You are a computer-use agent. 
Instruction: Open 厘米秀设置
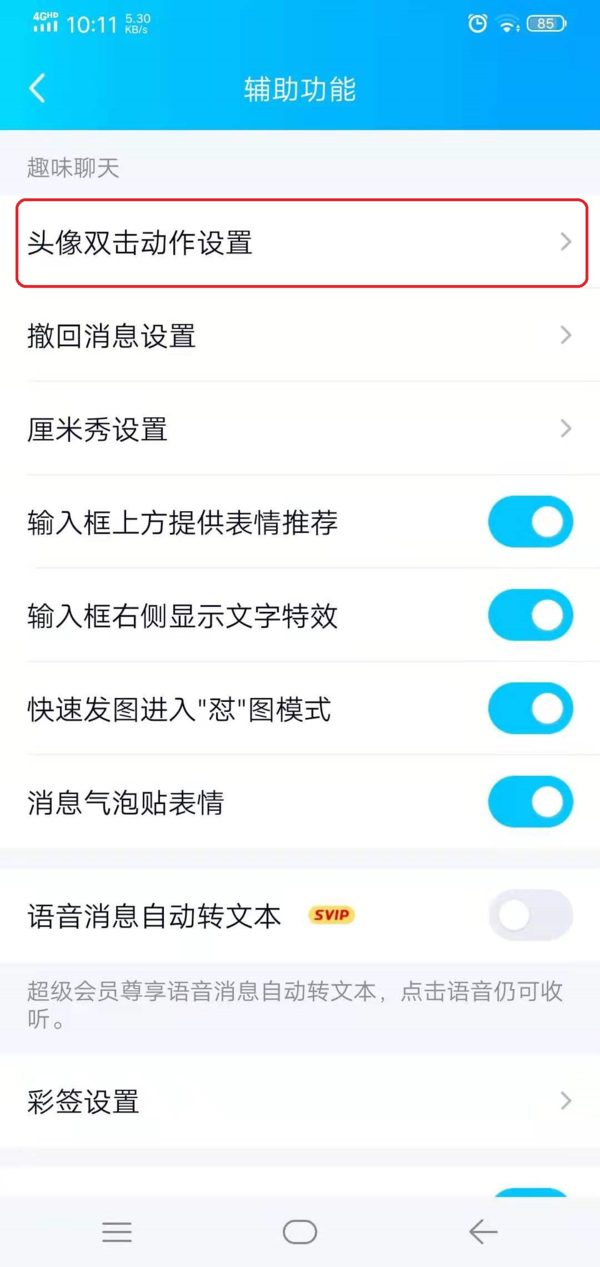pos(300,429)
